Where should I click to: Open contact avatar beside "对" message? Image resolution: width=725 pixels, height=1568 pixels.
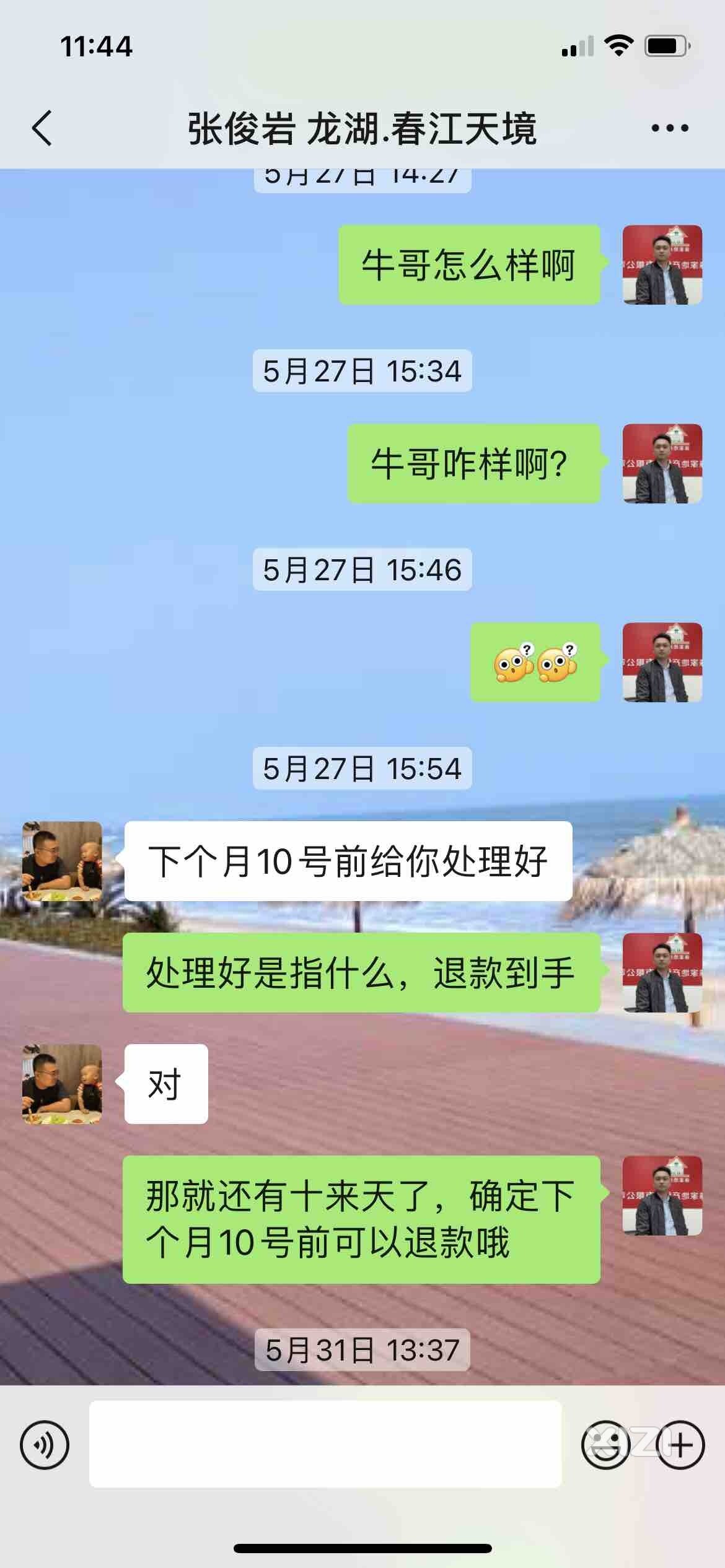point(62,1084)
